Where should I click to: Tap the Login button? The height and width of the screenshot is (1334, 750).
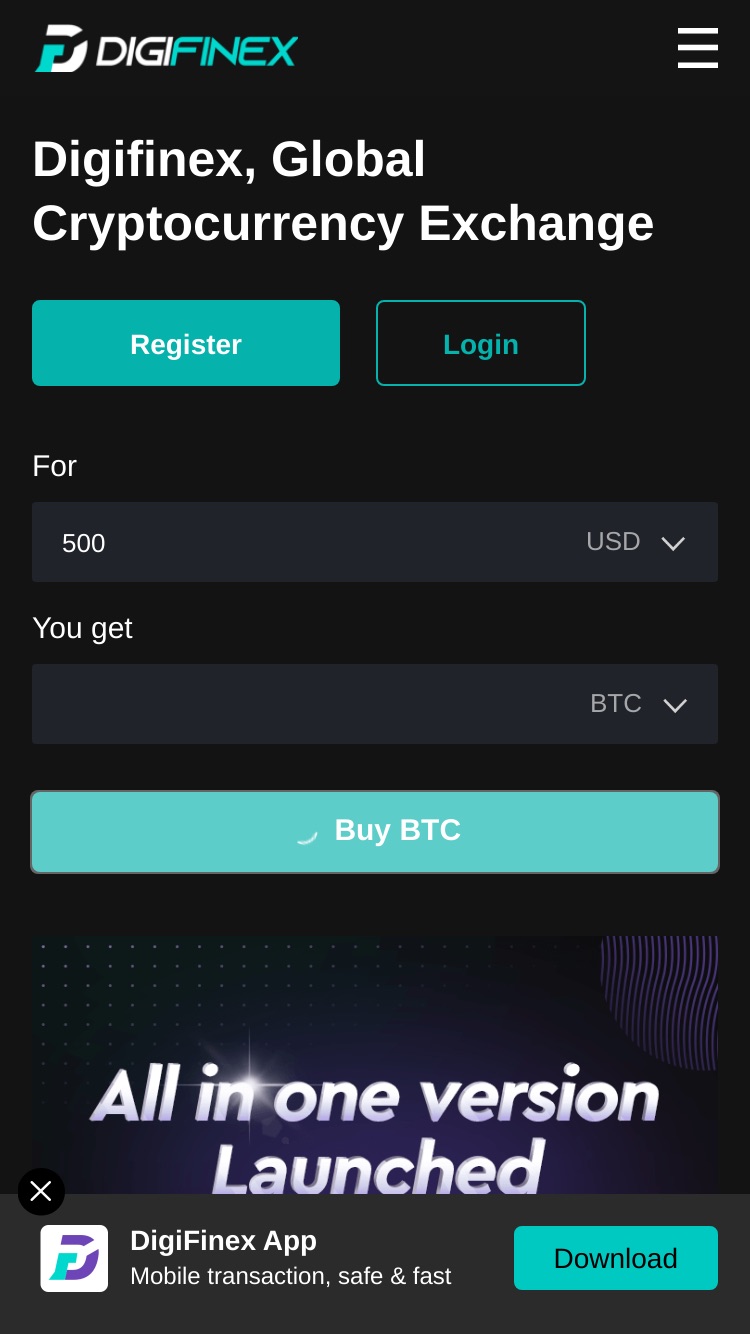pos(481,343)
